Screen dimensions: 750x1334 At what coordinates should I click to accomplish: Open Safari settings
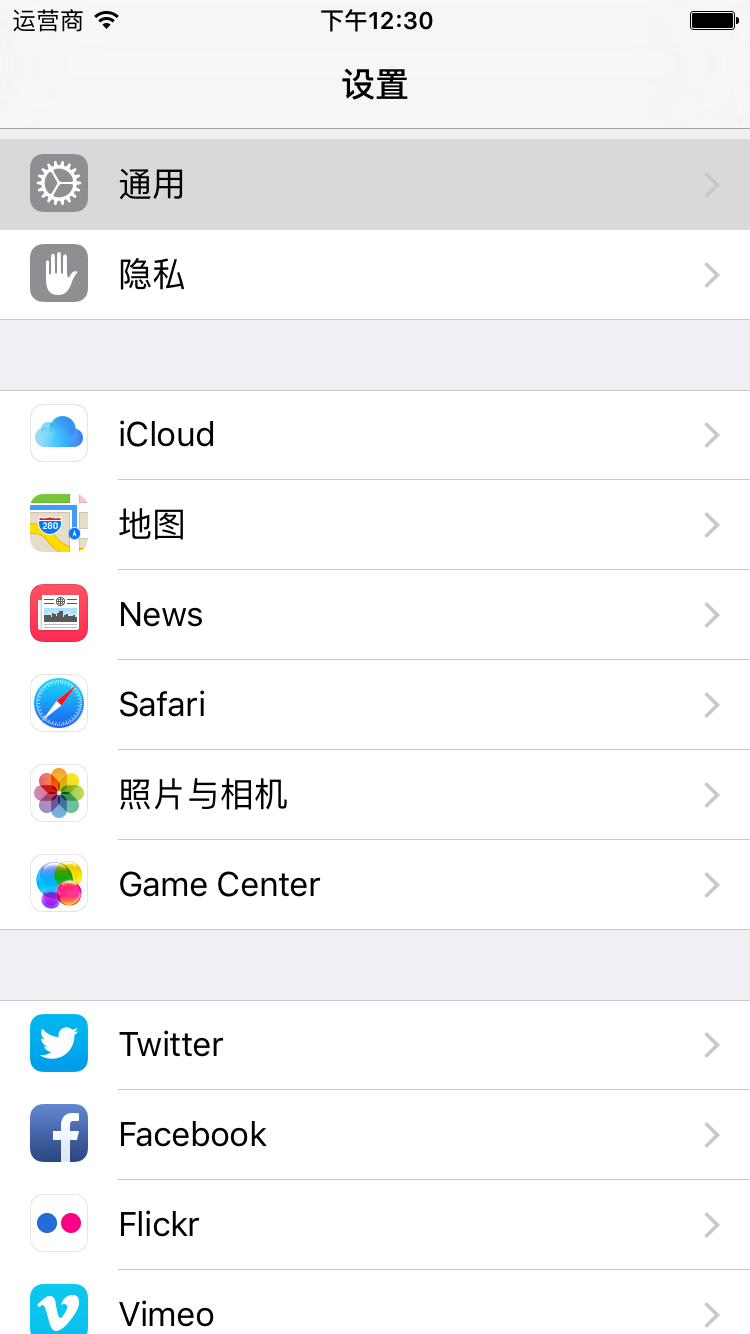(x=375, y=705)
